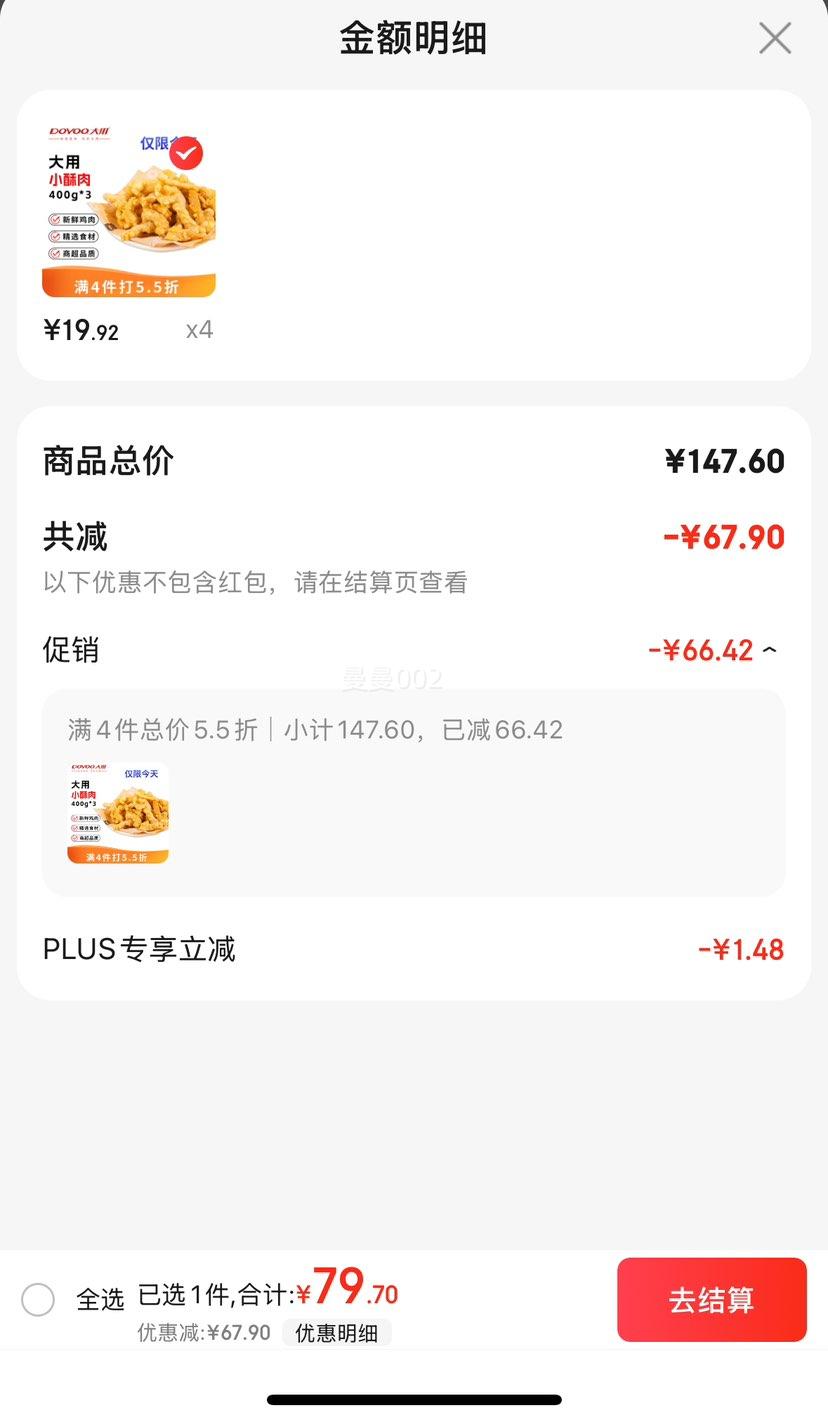This screenshot has width=828, height=1422.
Task: Collapse the 促销 discount section chevron
Action: coord(769,649)
